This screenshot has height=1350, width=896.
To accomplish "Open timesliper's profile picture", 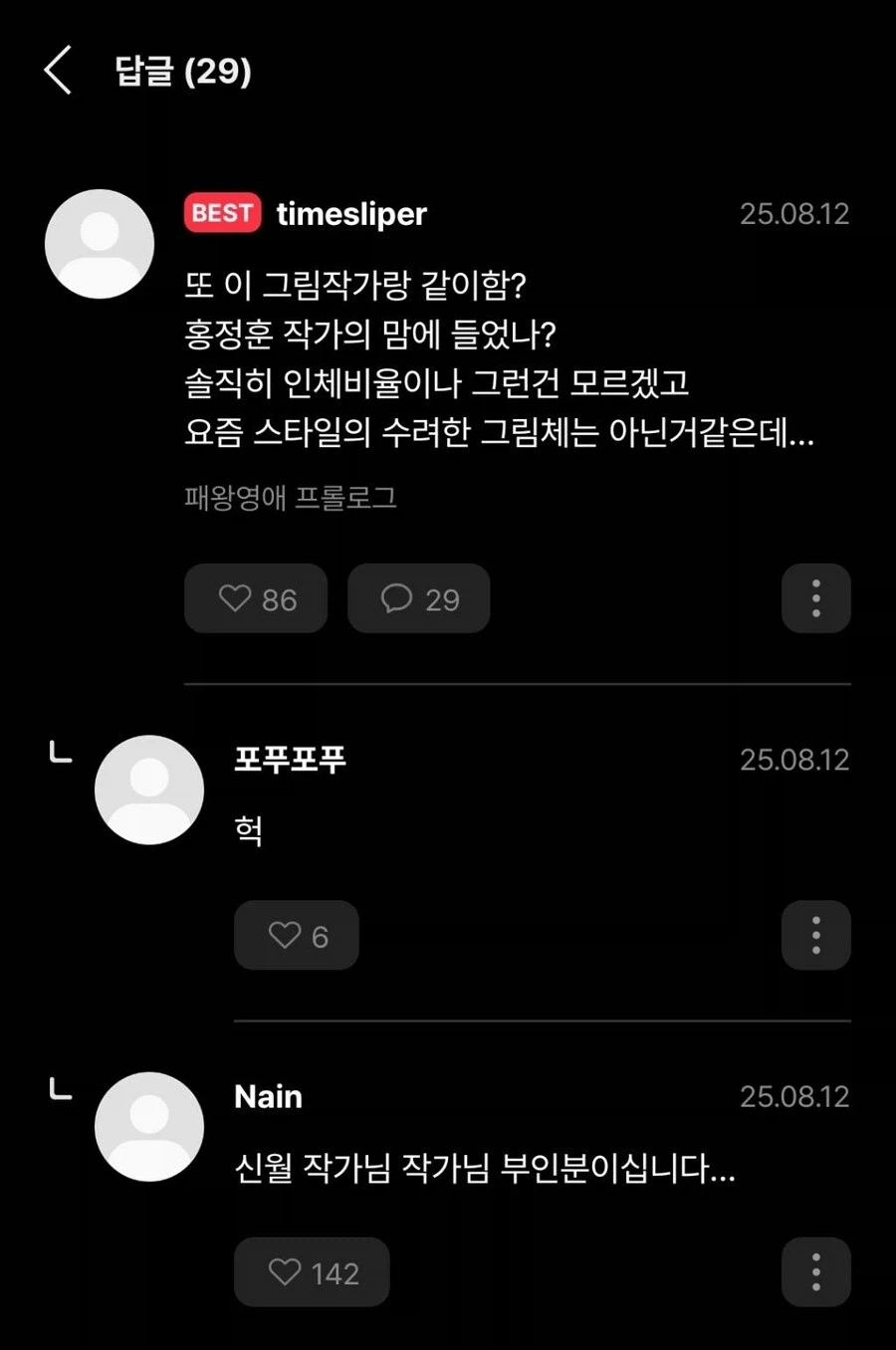I will coord(100,243).
